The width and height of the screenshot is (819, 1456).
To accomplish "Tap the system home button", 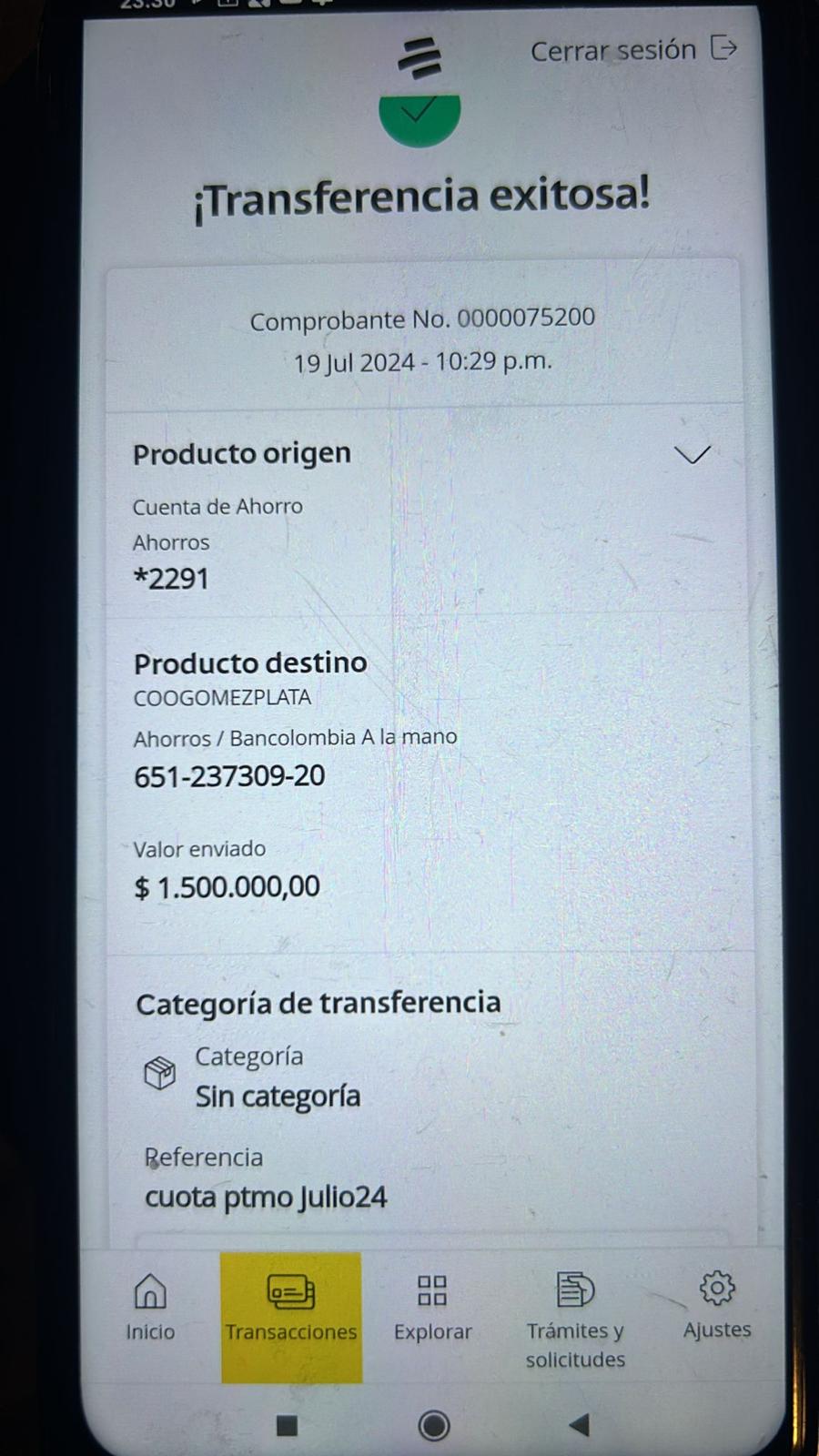I will (434, 1425).
